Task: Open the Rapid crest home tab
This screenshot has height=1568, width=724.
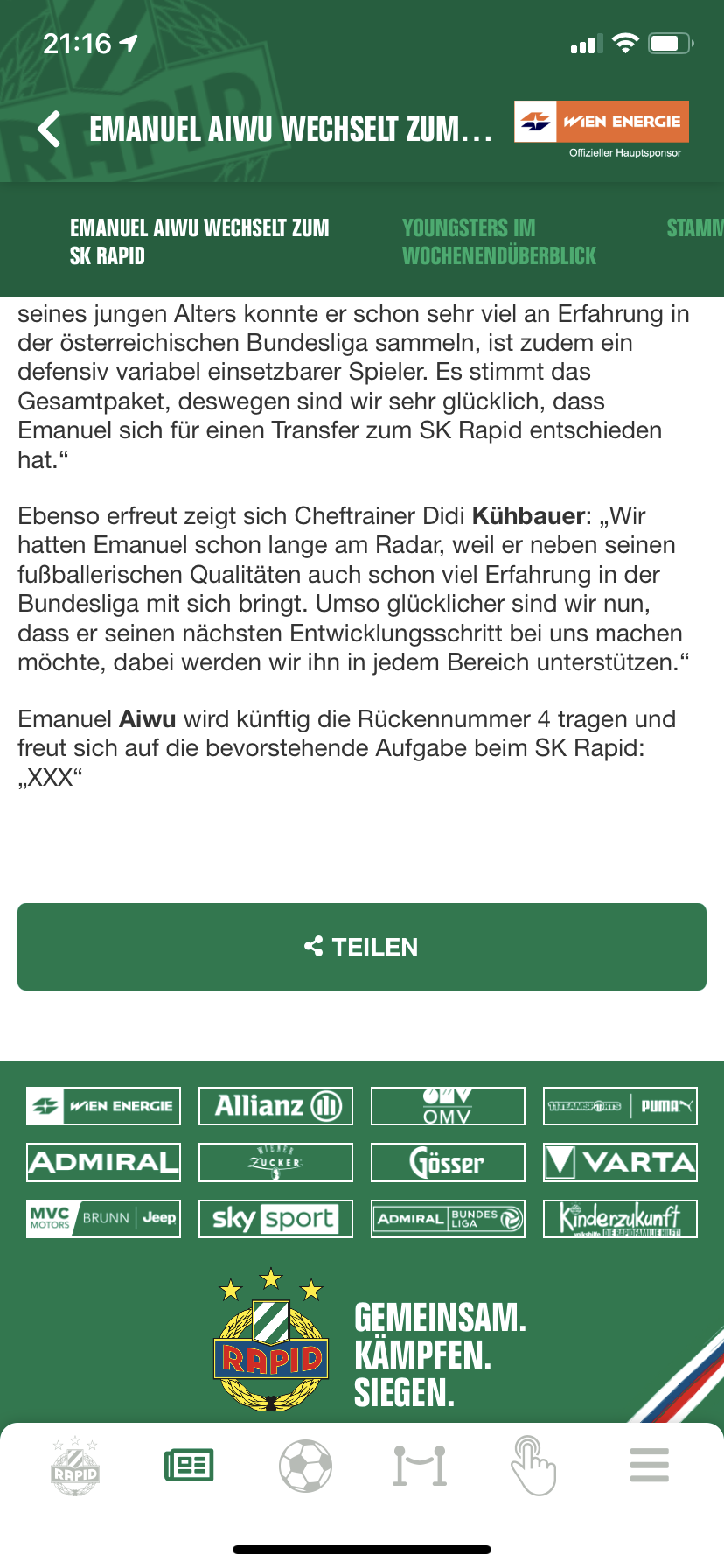Action: pyautogui.click(x=75, y=1465)
